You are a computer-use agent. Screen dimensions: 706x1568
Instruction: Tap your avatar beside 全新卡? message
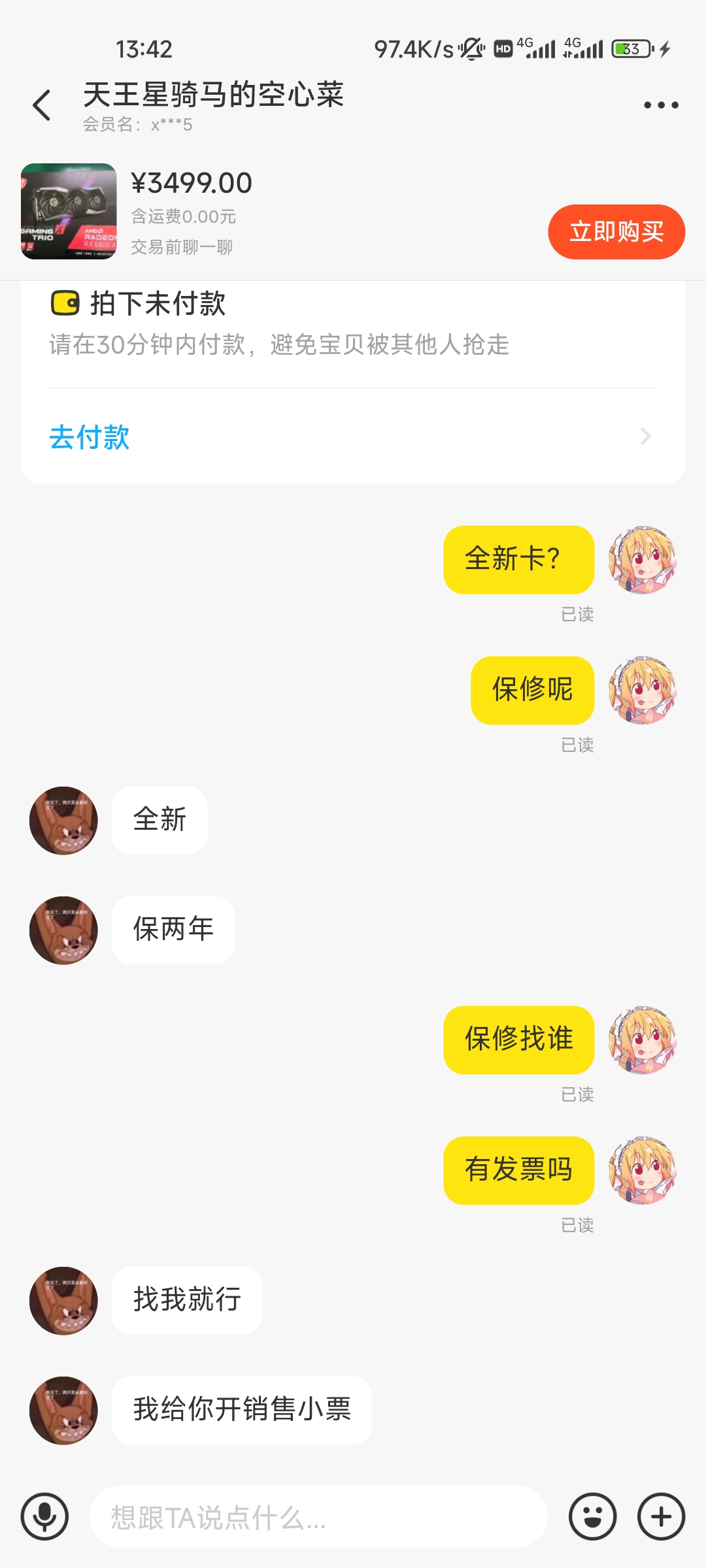[x=642, y=561]
